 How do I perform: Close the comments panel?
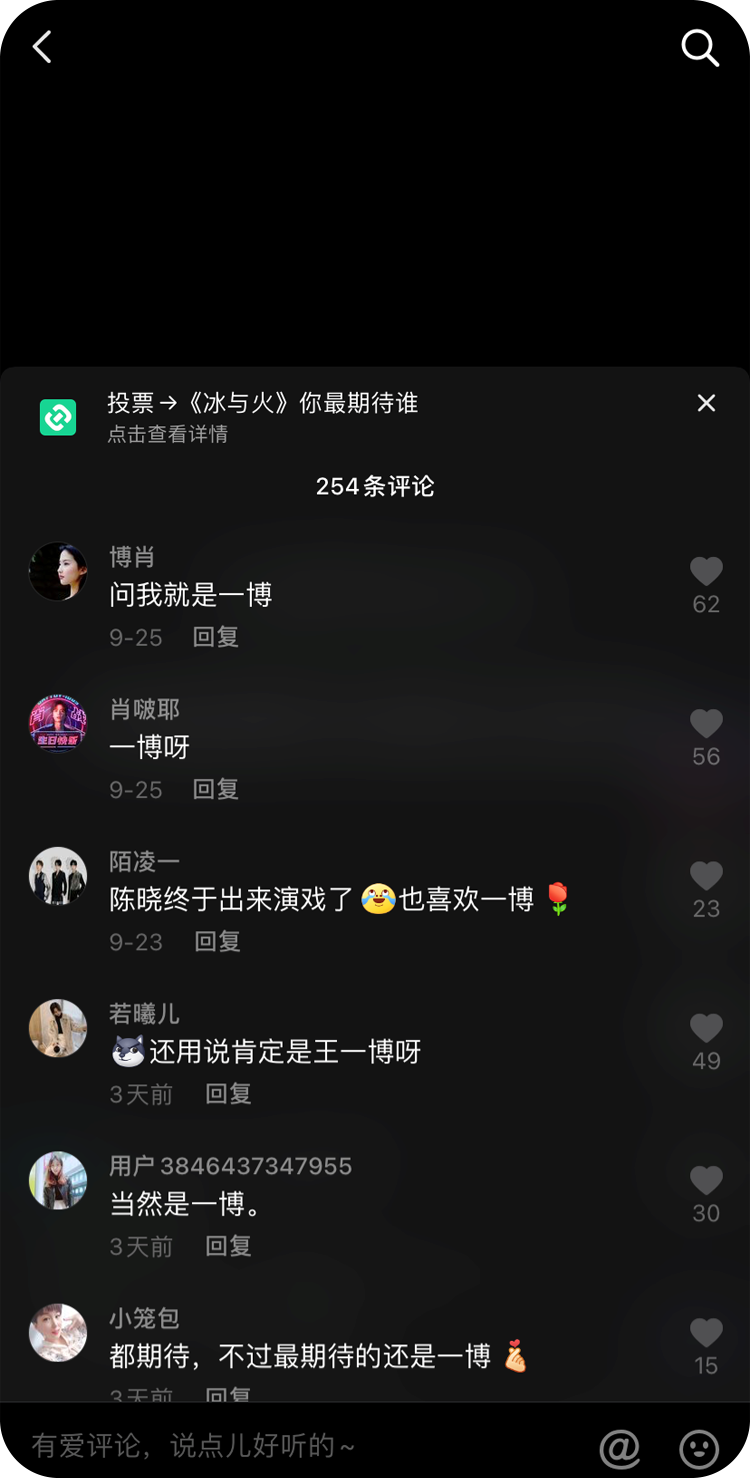pos(706,403)
